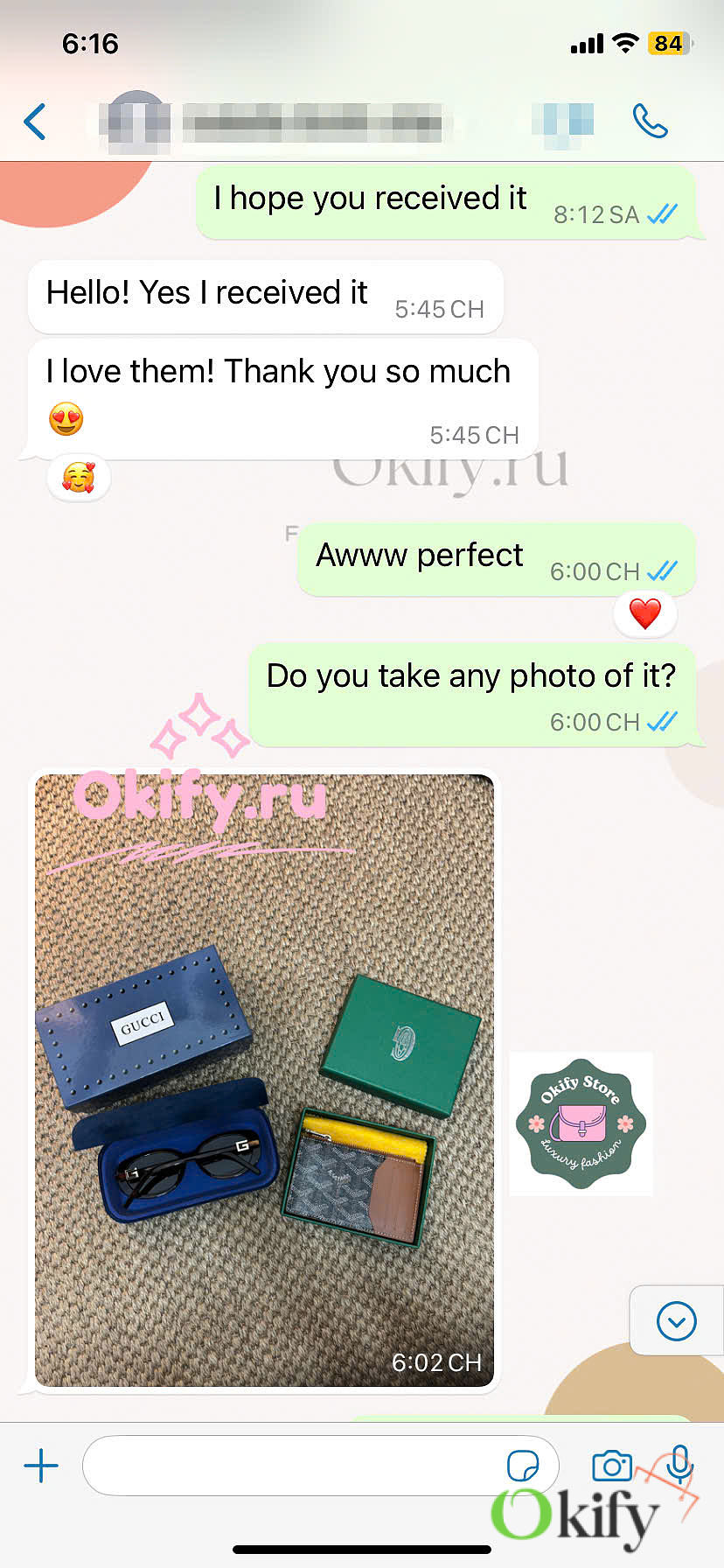Image resolution: width=724 pixels, height=1568 pixels.
Task: Open the received Gucci and wallet photo
Action: tap(264, 1080)
